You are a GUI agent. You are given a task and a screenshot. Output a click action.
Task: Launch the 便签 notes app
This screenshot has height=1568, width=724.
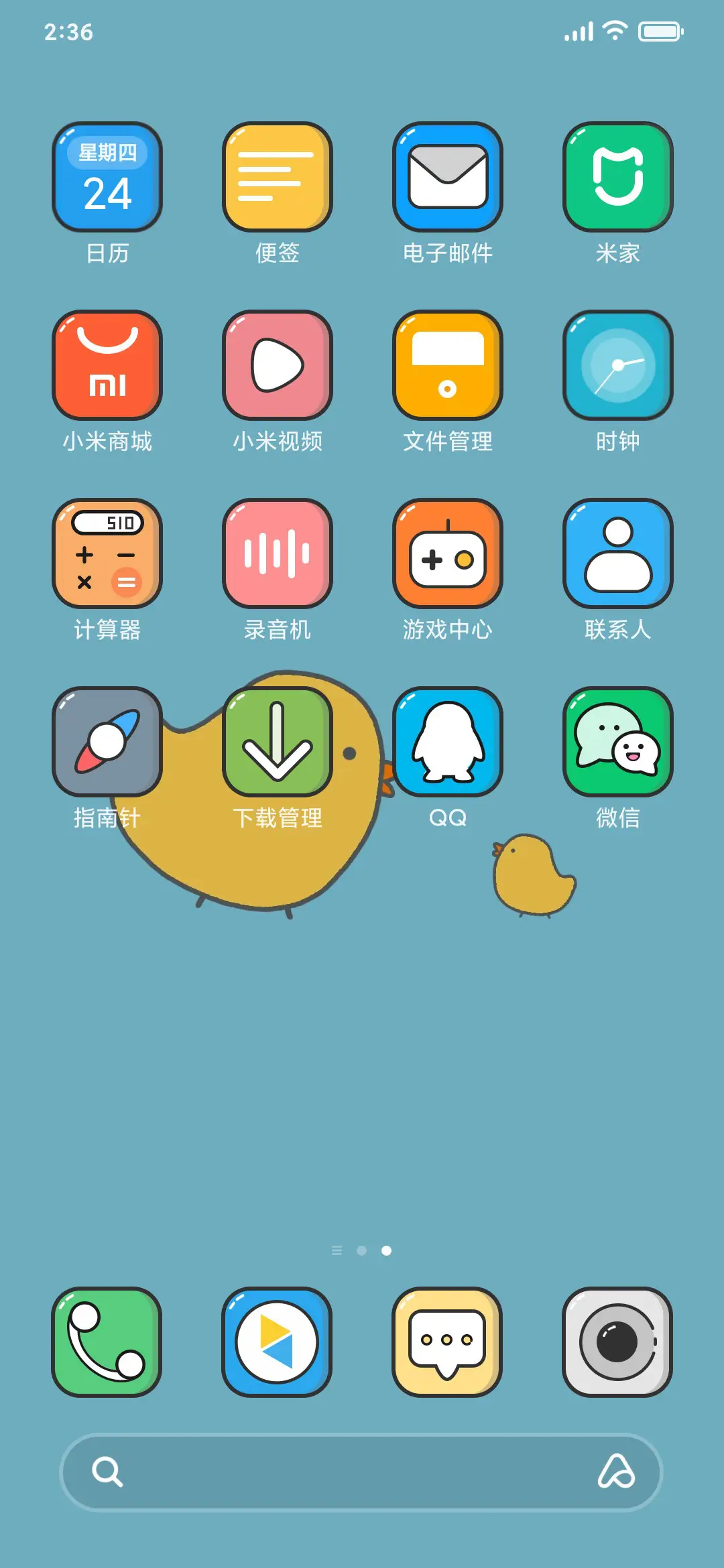pos(278,176)
